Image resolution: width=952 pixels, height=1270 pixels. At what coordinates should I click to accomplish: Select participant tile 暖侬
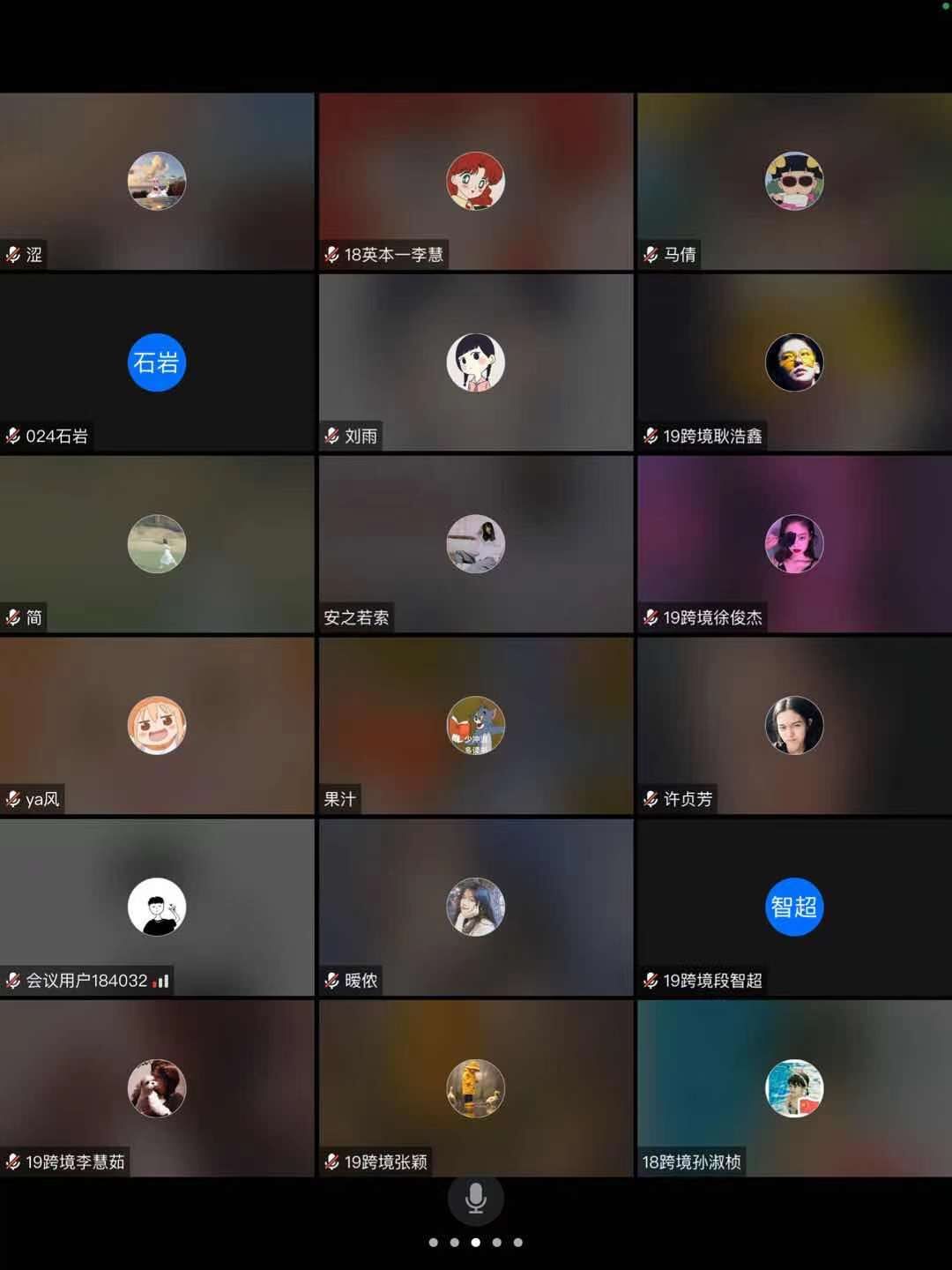[x=476, y=907]
